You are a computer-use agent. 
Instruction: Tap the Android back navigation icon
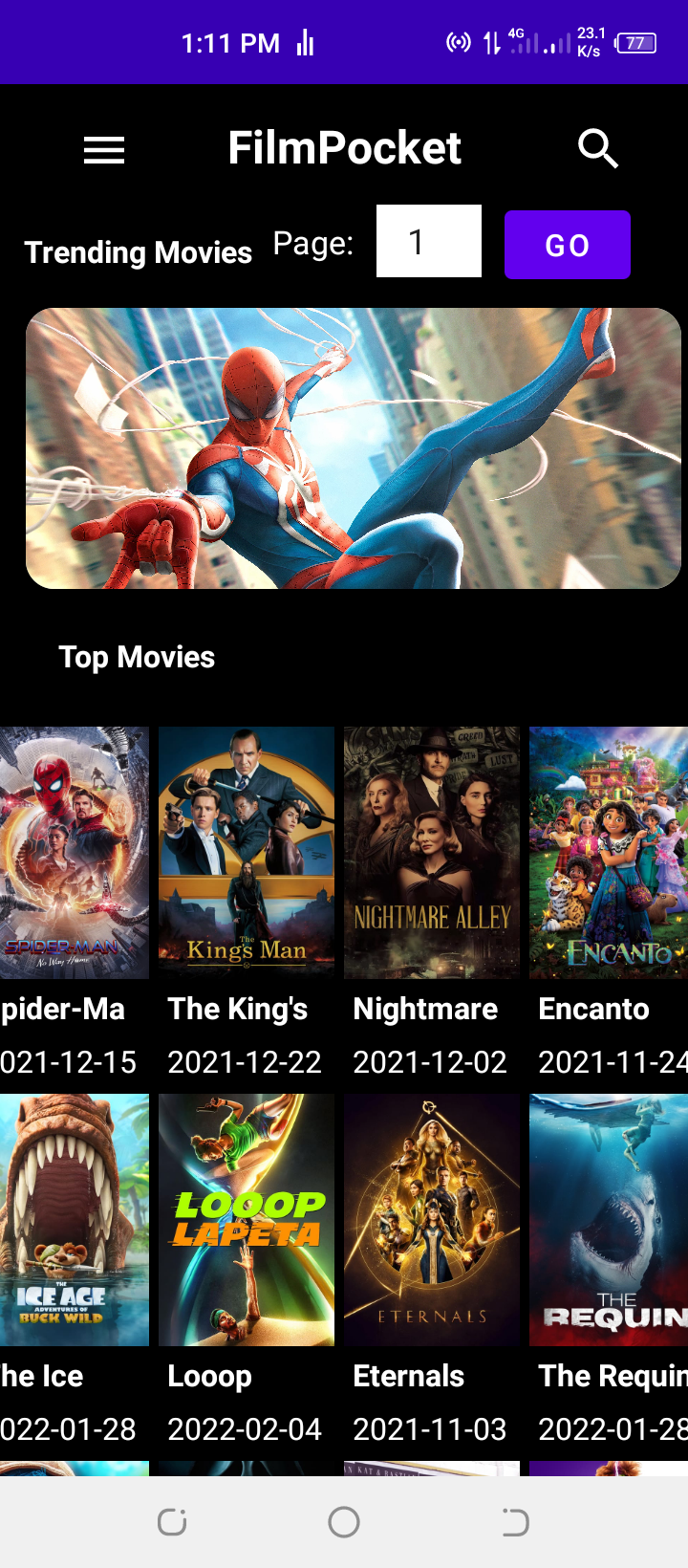click(x=514, y=1522)
